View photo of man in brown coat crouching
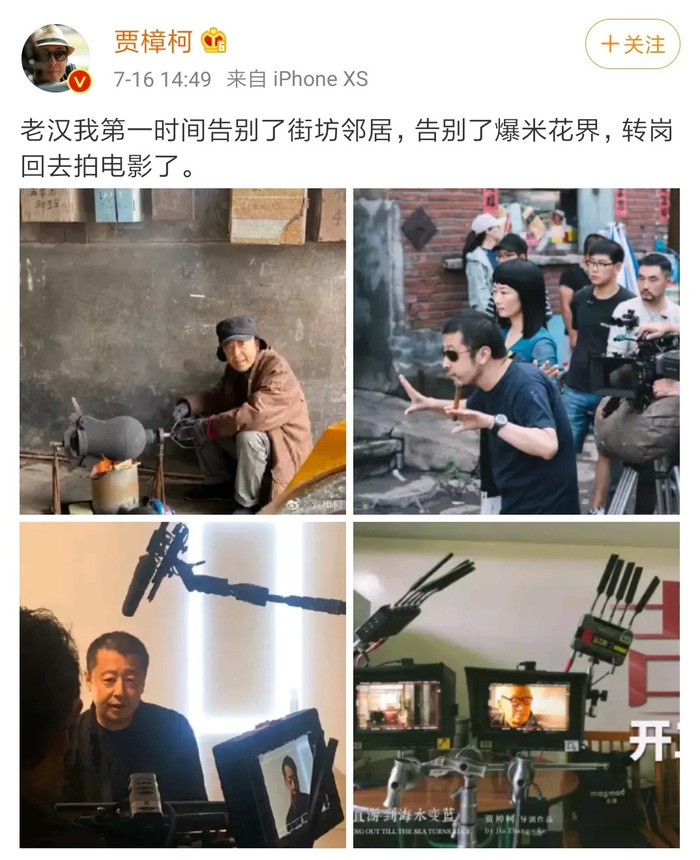The image size is (700, 860). pos(183,351)
